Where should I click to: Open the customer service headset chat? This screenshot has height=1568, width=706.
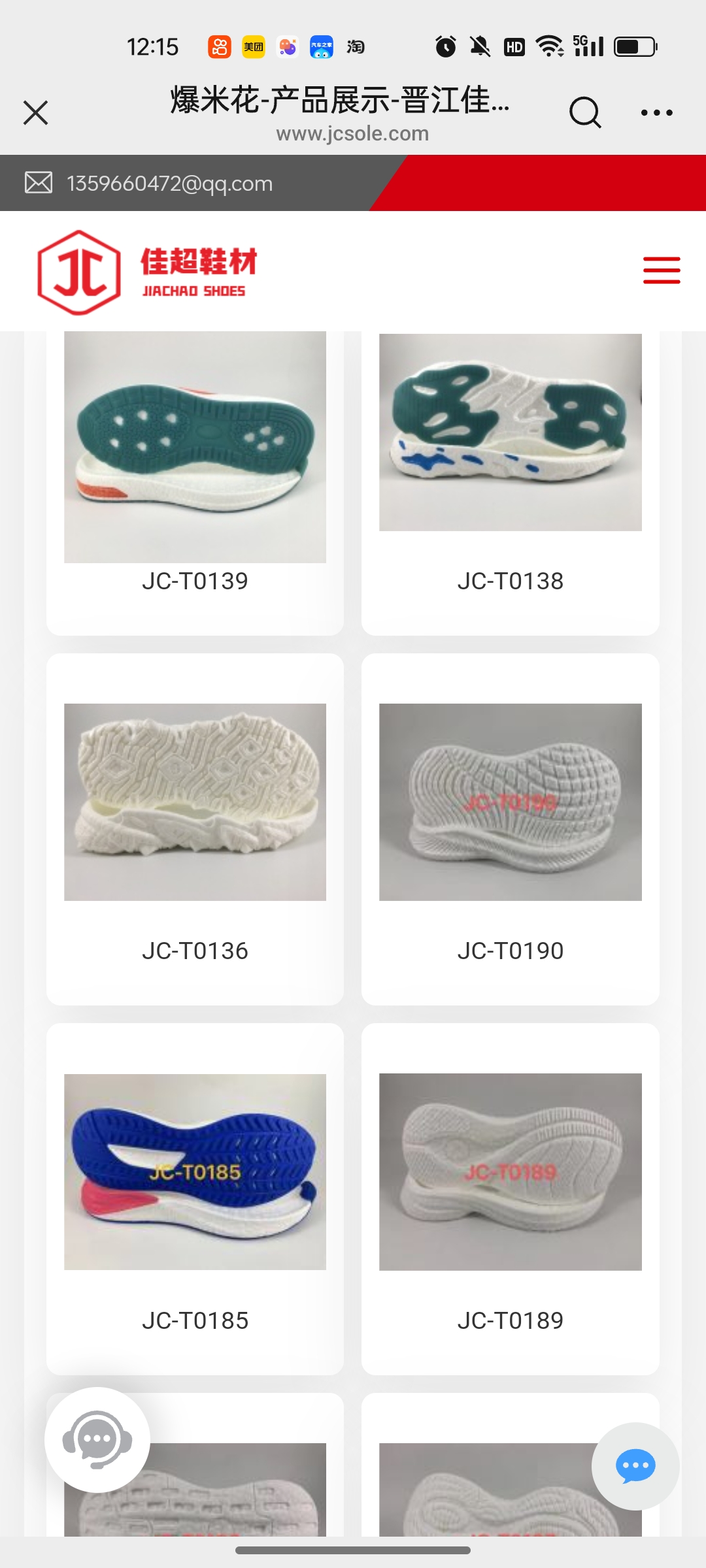click(x=97, y=1439)
